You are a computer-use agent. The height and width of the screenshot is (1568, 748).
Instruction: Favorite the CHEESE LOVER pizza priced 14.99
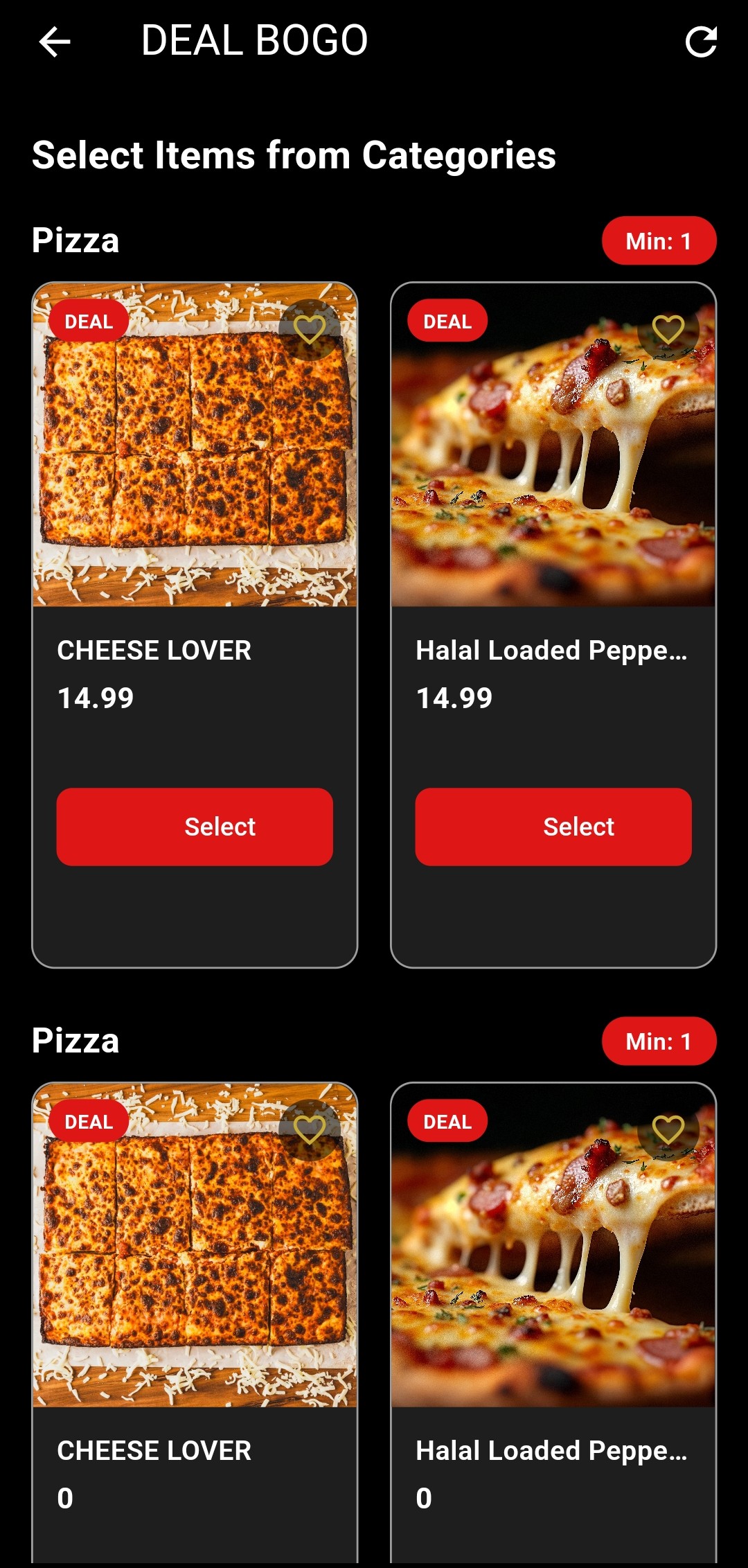(310, 329)
